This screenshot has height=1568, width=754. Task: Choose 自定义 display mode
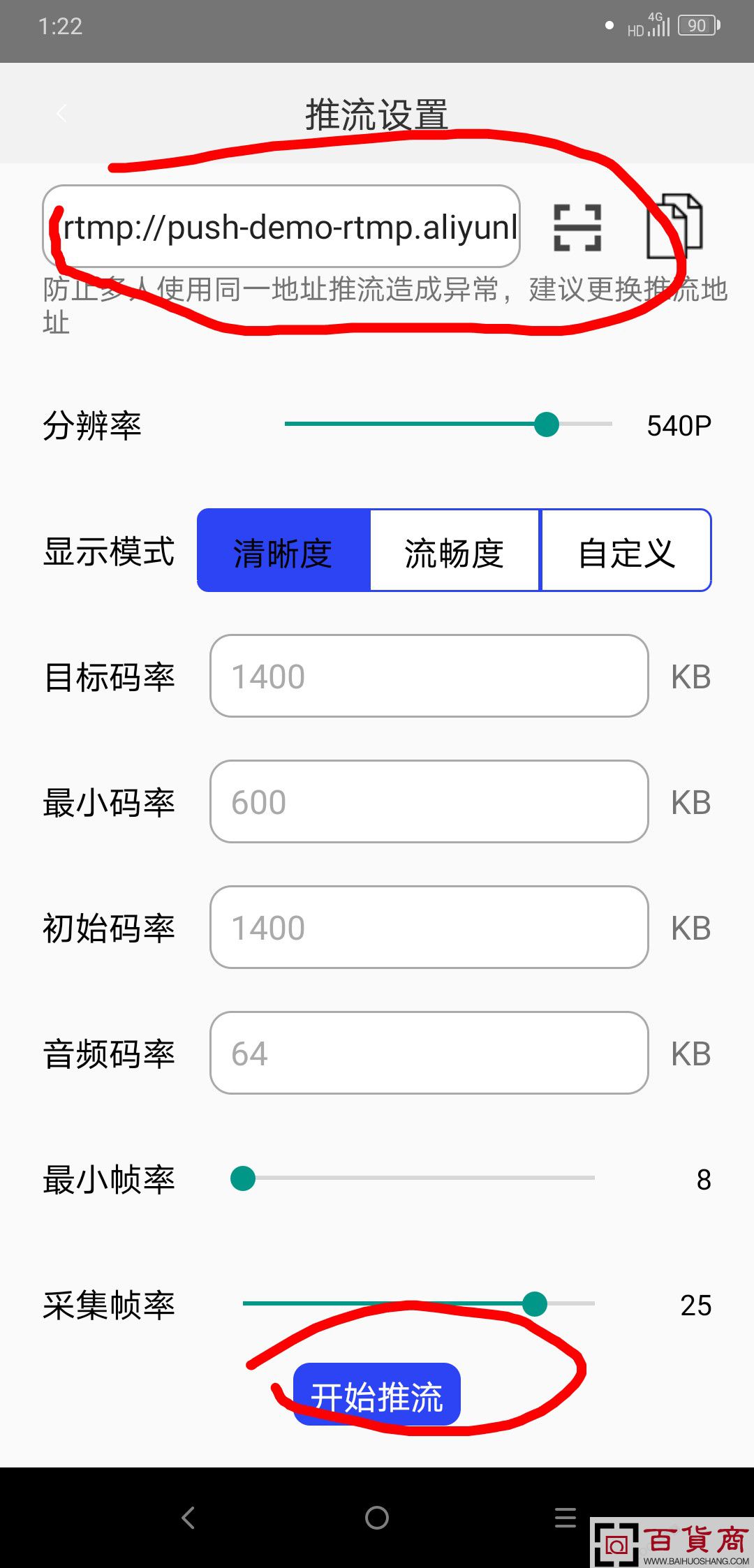[x=626, y=551]
